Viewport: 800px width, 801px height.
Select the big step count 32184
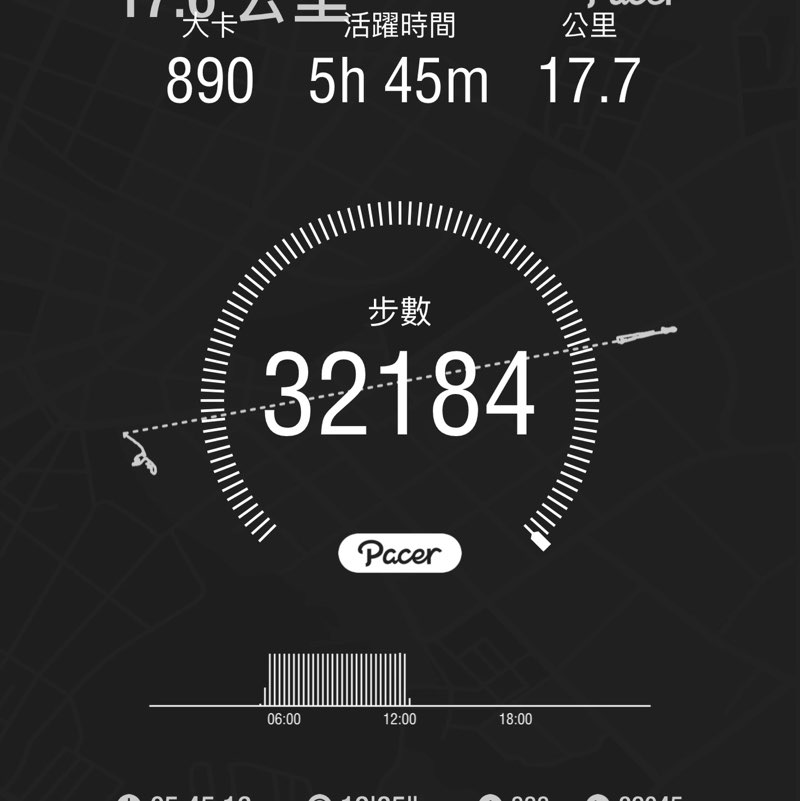400,392
